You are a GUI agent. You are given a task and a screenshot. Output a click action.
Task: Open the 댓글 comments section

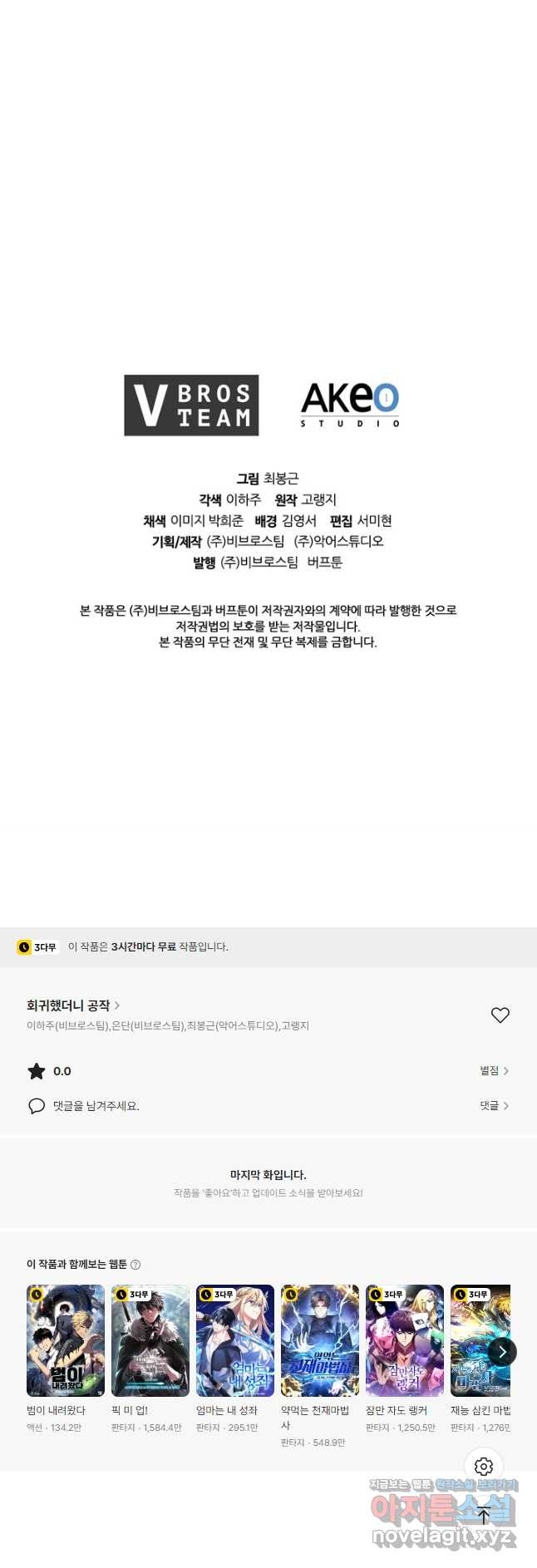[x=494, y=1106]
